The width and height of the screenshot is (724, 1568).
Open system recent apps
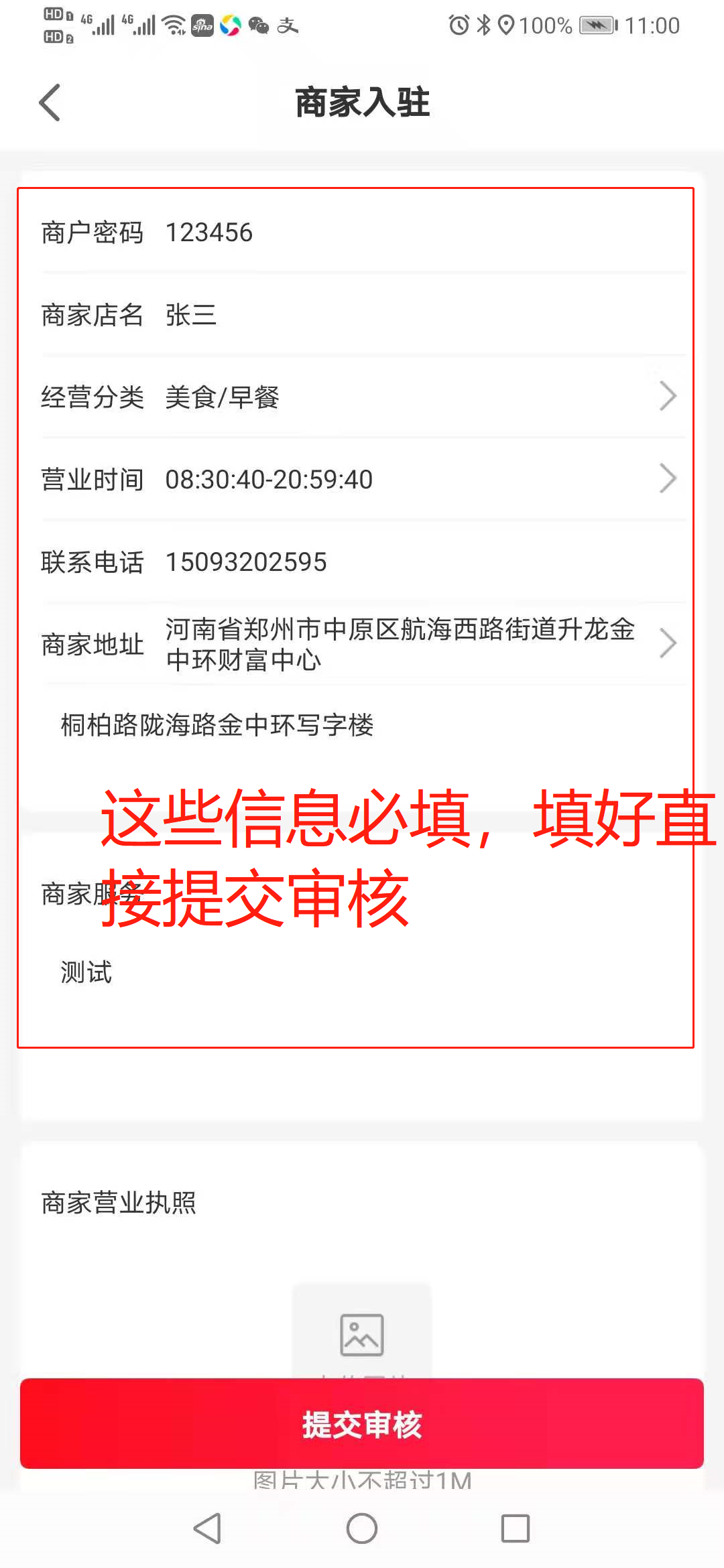[515, 1528]
